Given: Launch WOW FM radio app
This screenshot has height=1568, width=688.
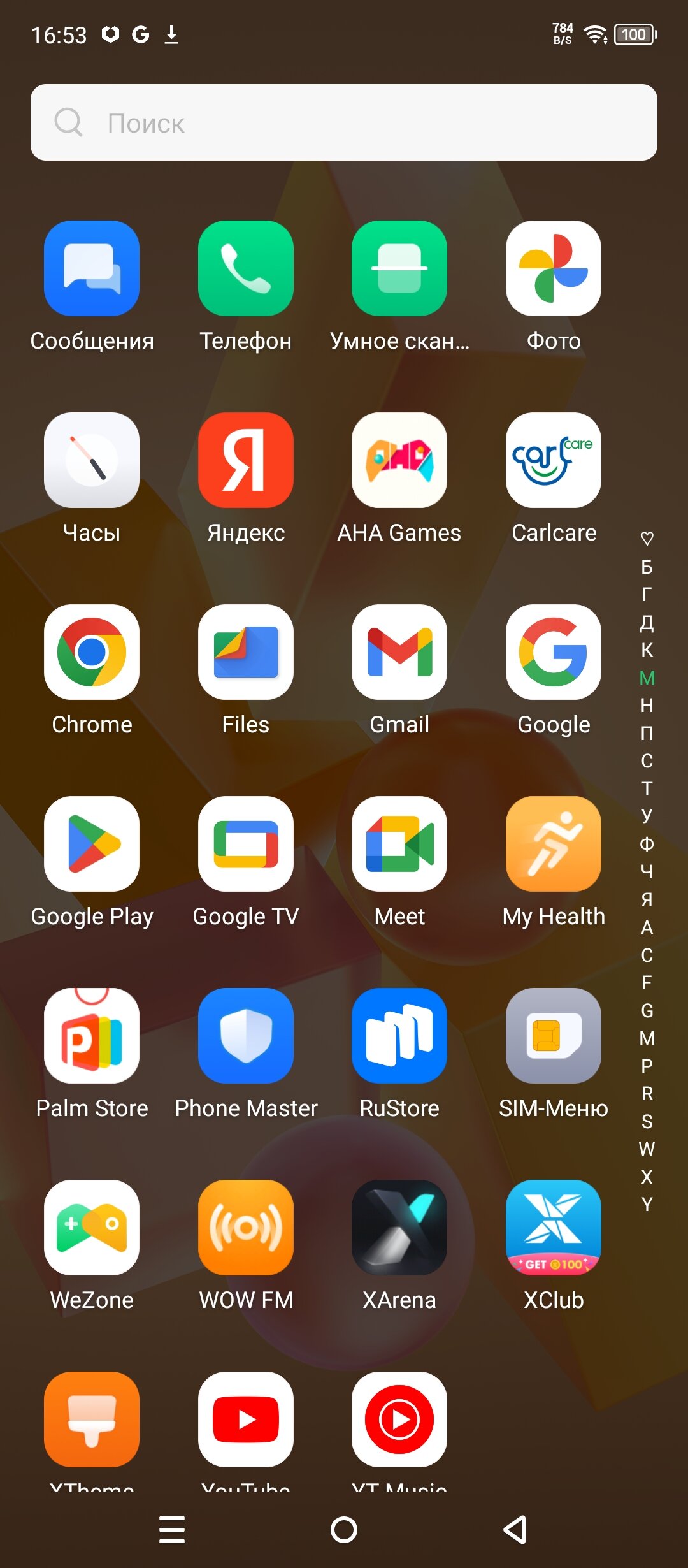Looking at the screenshot, I should pos(246,1228).
